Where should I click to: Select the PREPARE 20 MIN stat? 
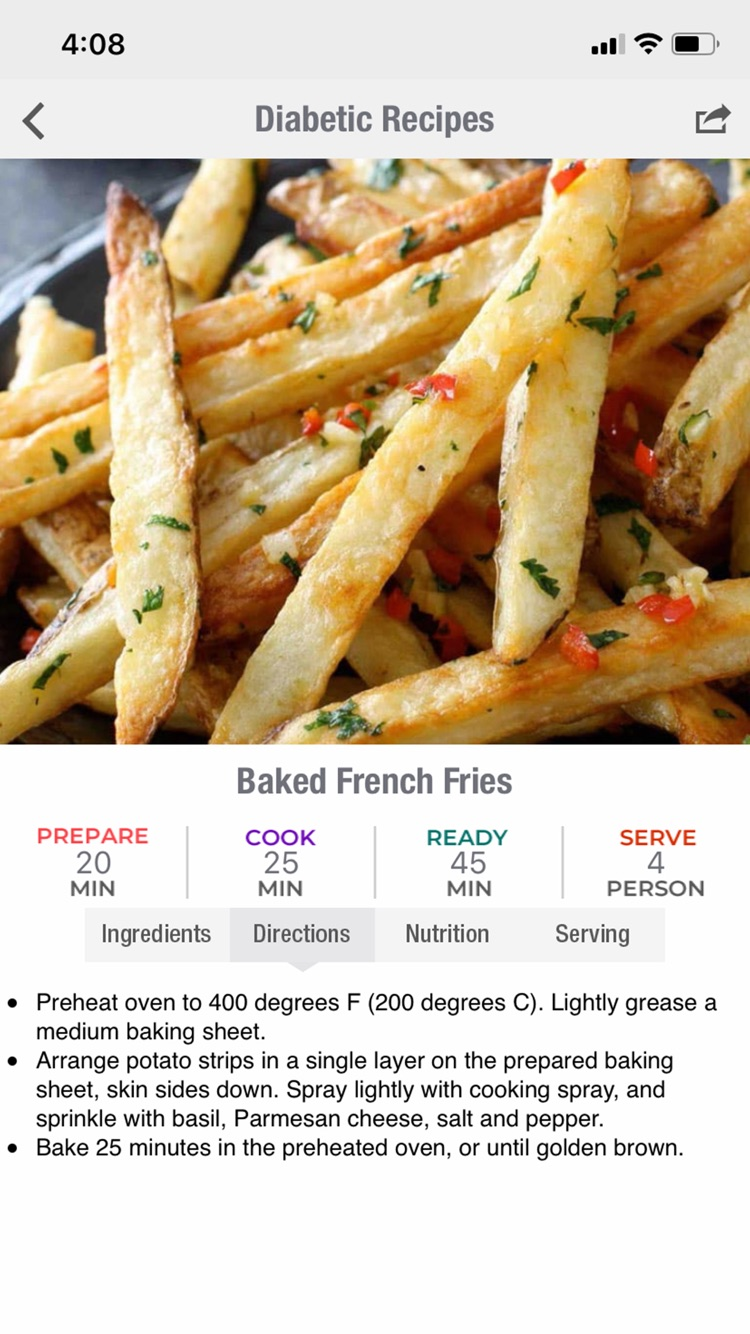[x=92, y=861]
